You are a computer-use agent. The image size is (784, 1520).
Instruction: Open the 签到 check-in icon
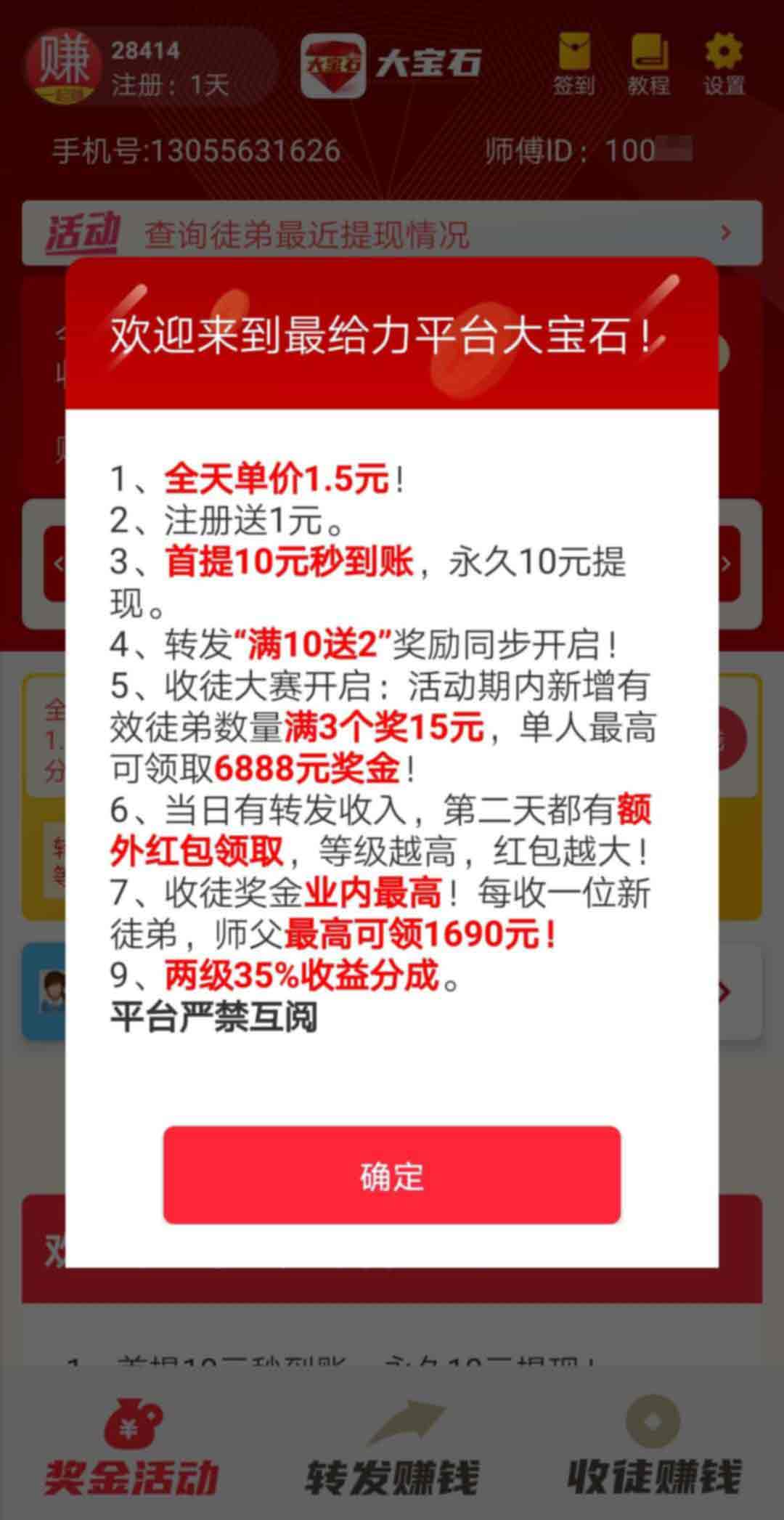click(x=574, y=65)
